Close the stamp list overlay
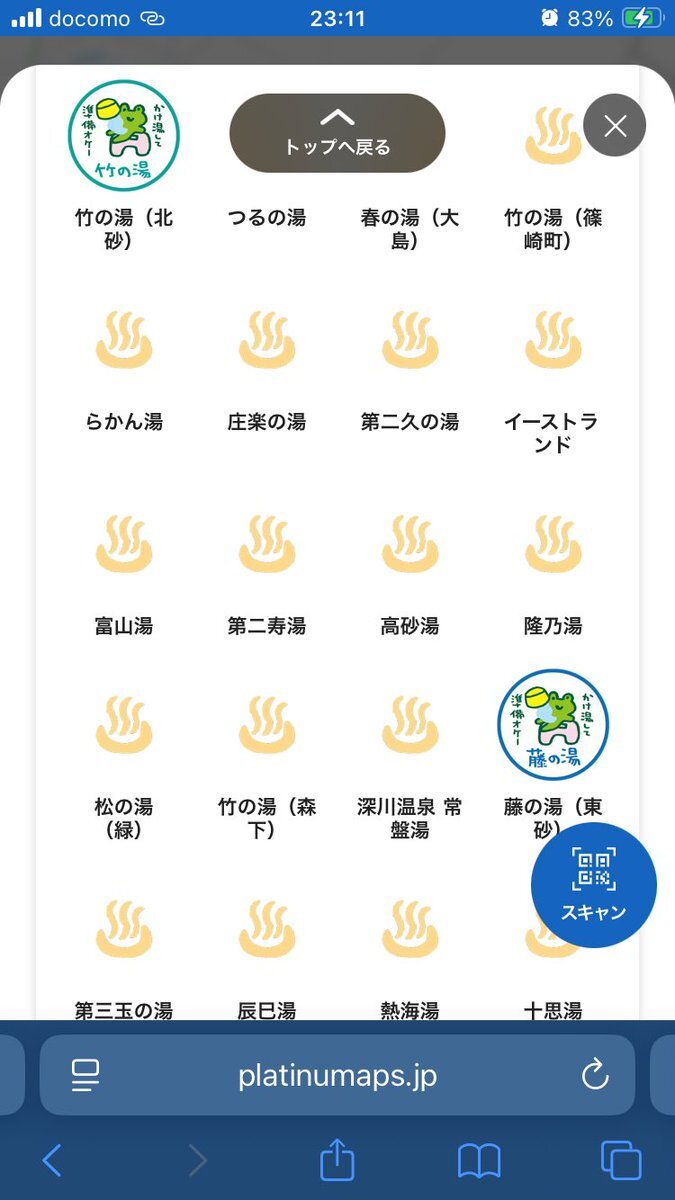Image resolution: width=675 pixels, height=1200 pixels. (614, 125)
